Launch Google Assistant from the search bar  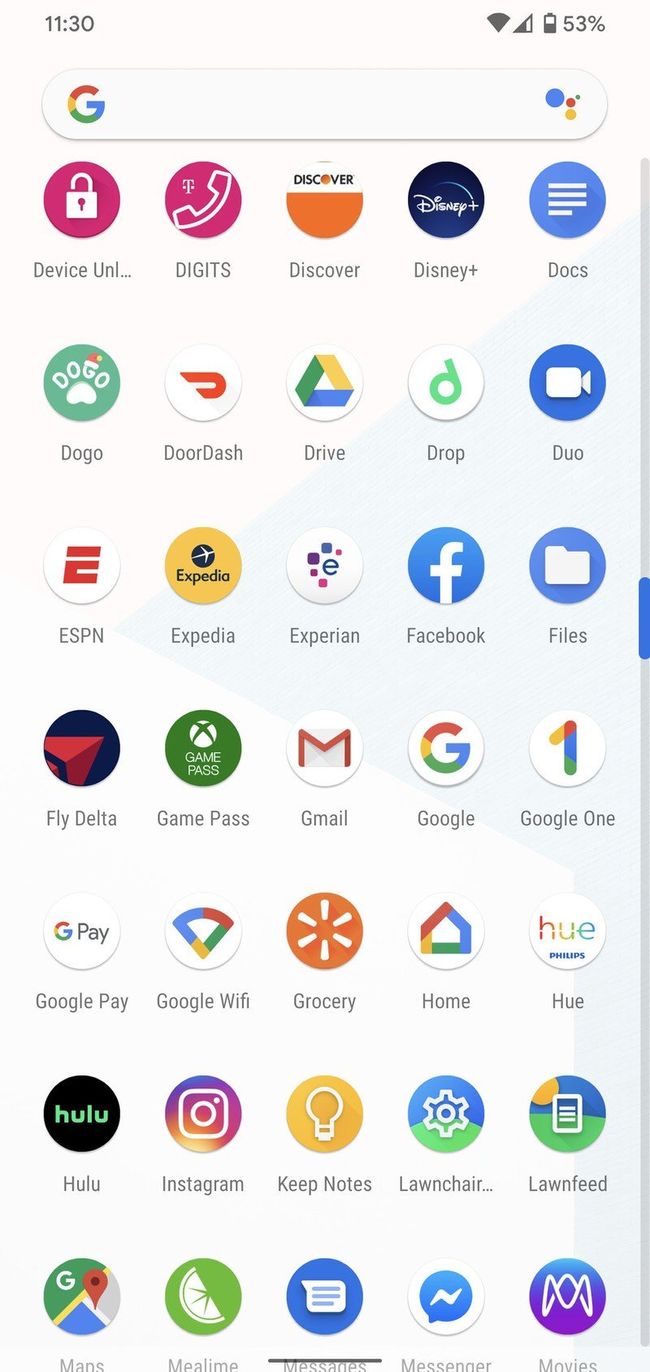pyautogui.click(x=562, y=103)
